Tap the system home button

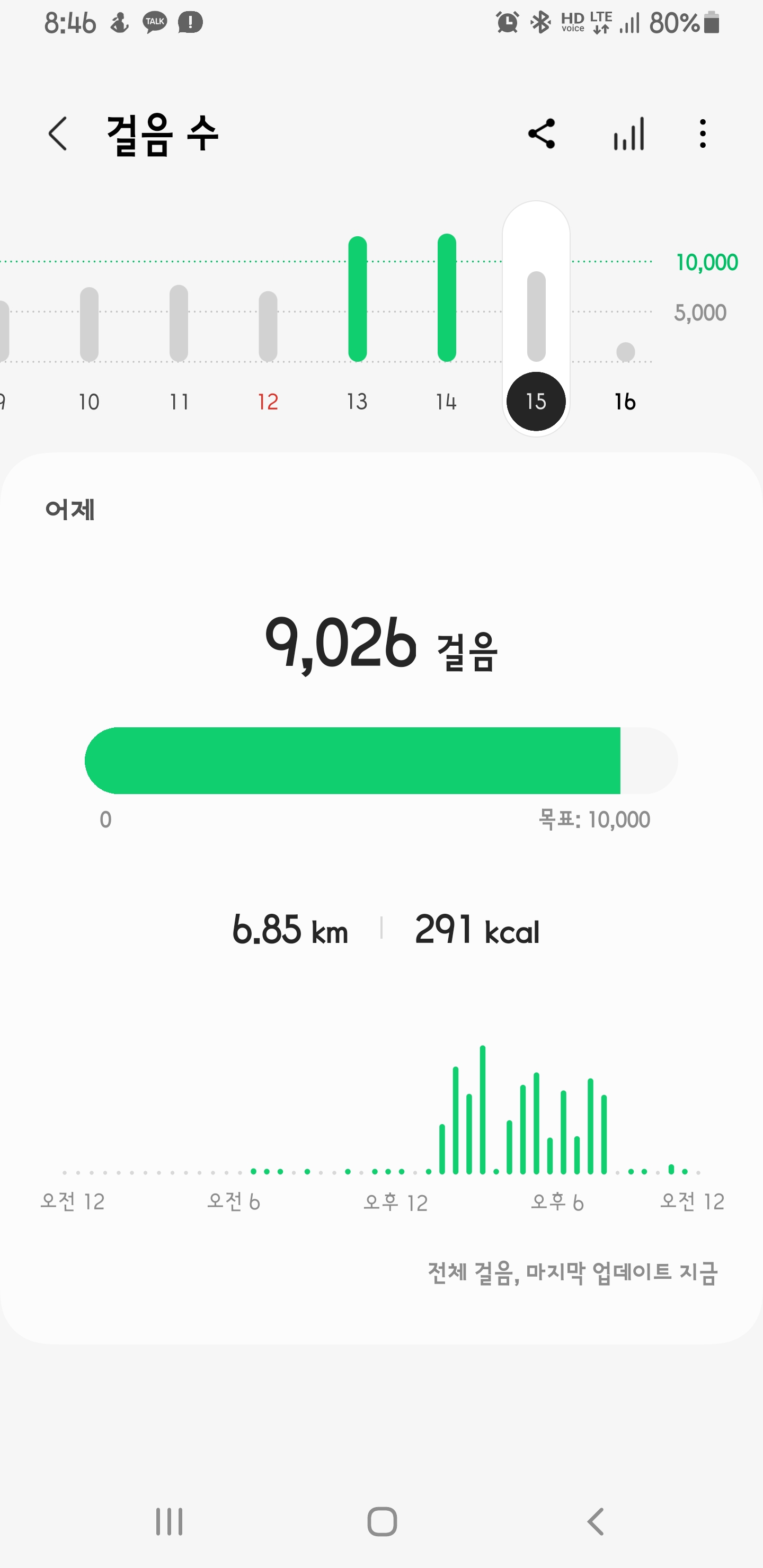point(382,1522)
